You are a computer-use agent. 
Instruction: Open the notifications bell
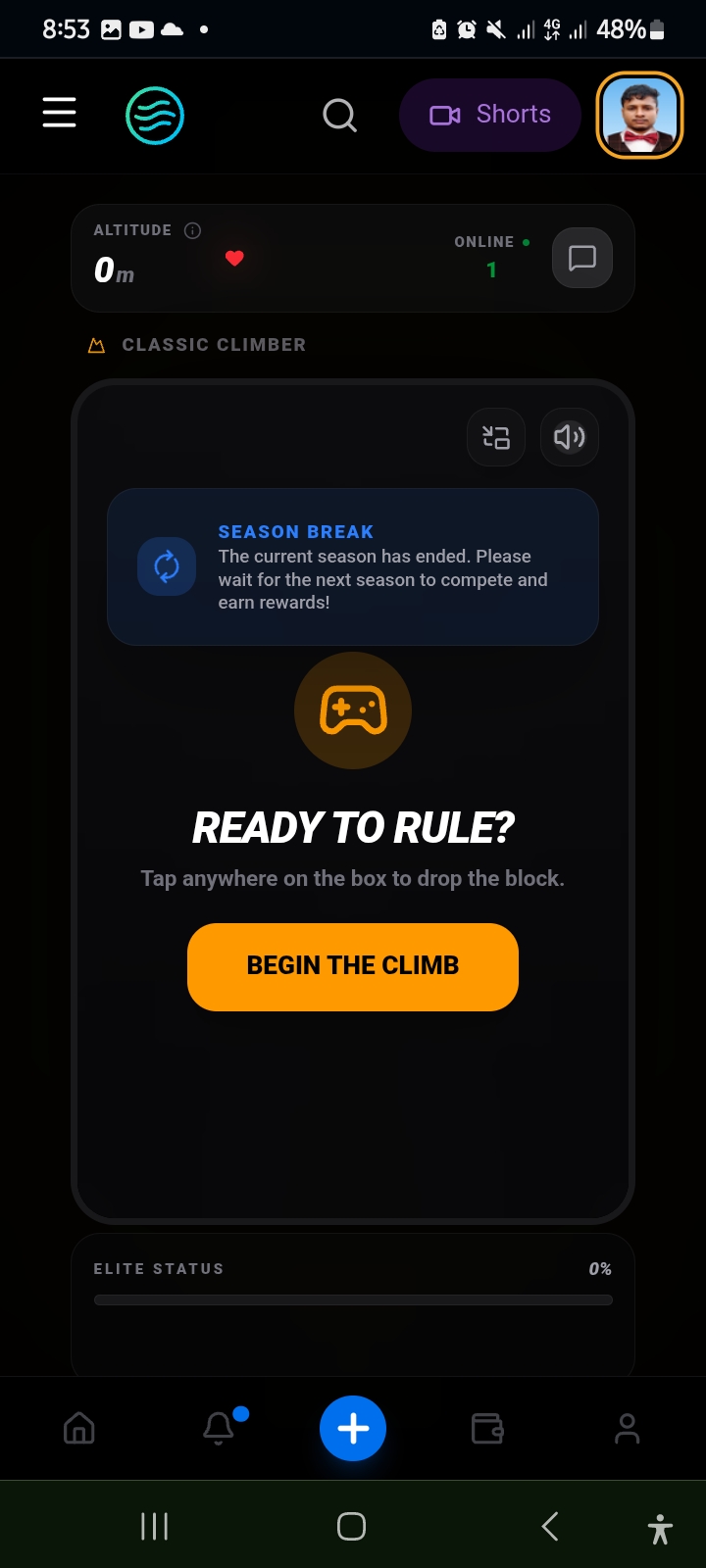[x=219, y=1428]
